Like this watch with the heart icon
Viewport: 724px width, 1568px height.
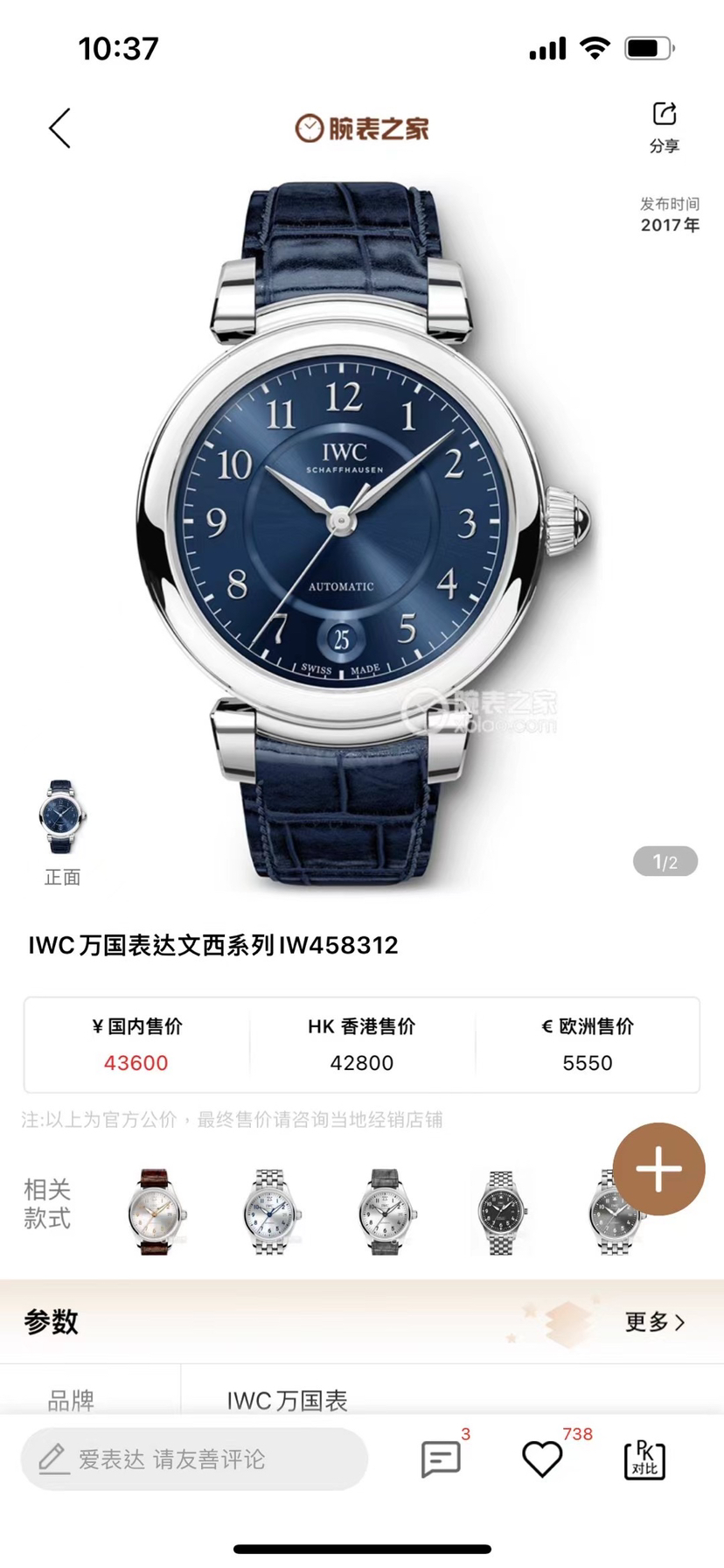pos(542,1459)
